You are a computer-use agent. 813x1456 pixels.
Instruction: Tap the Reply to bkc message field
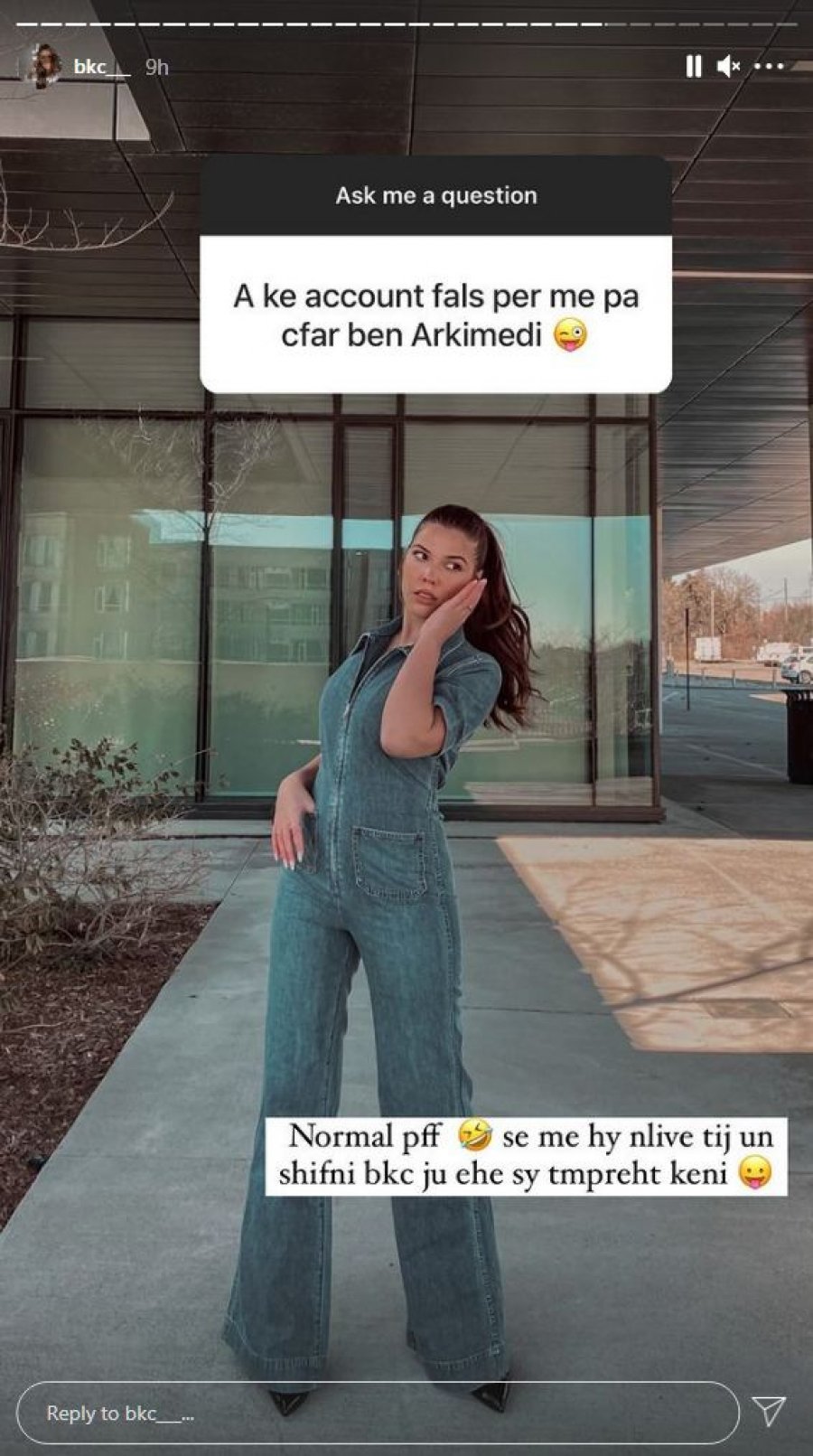tap(378, 1413)
